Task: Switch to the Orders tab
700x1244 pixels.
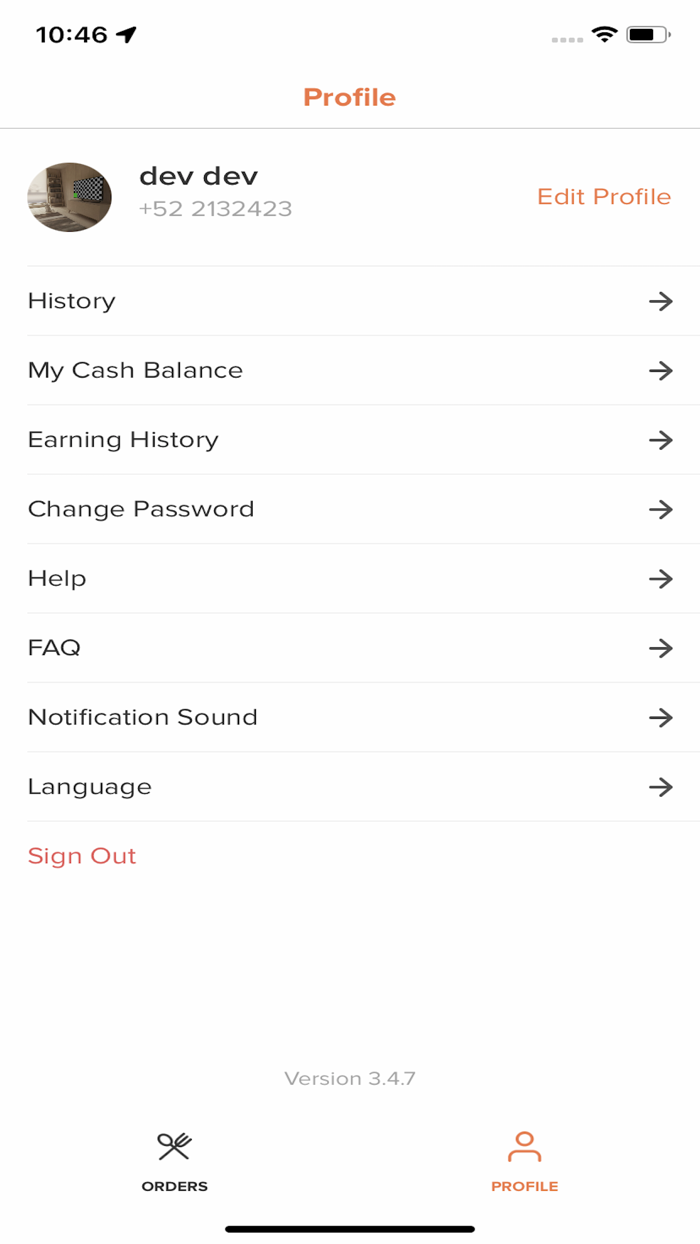Action: (x=175, y=1161)
